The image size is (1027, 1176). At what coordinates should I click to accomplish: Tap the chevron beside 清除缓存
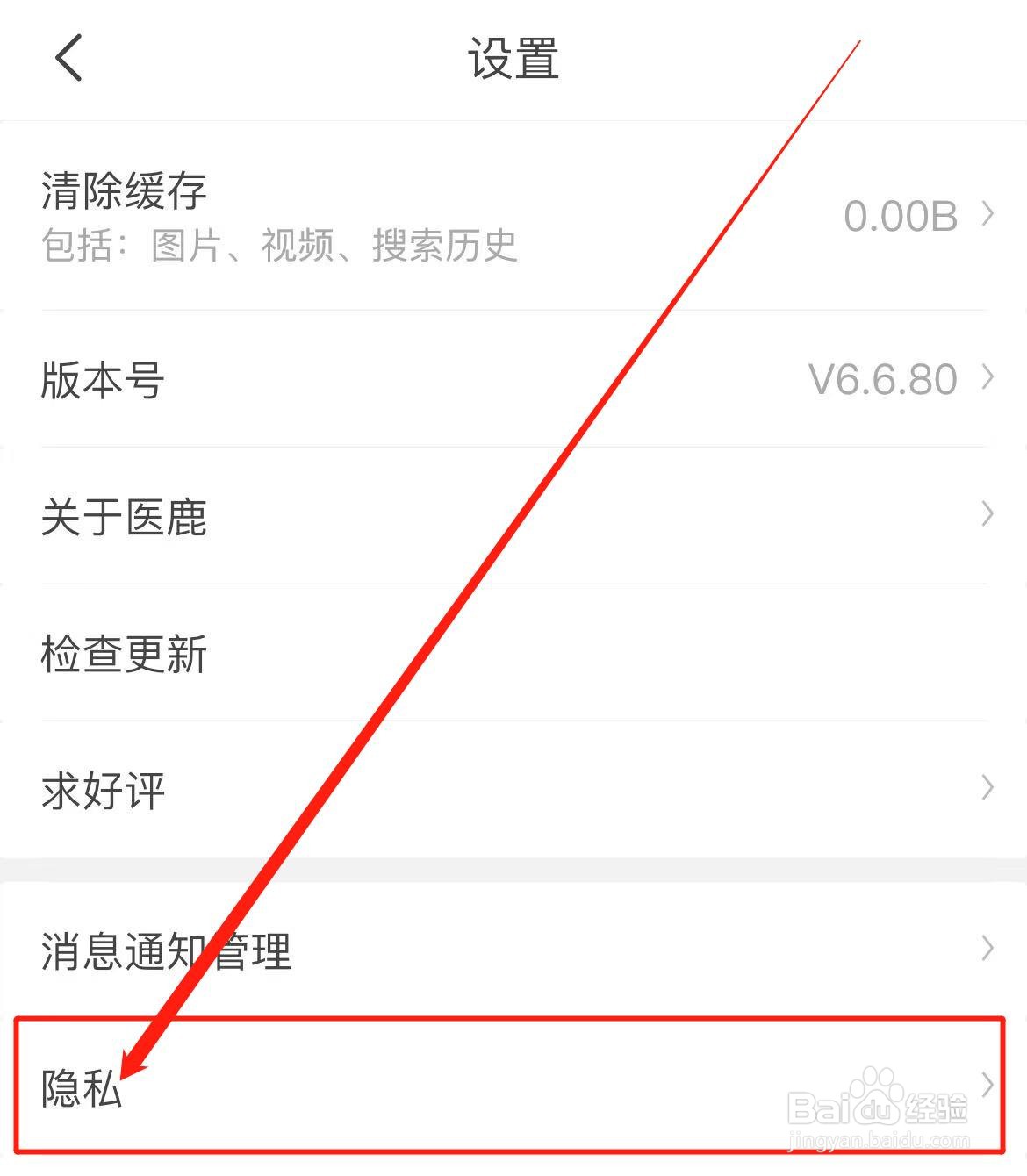tap(986, 215)
